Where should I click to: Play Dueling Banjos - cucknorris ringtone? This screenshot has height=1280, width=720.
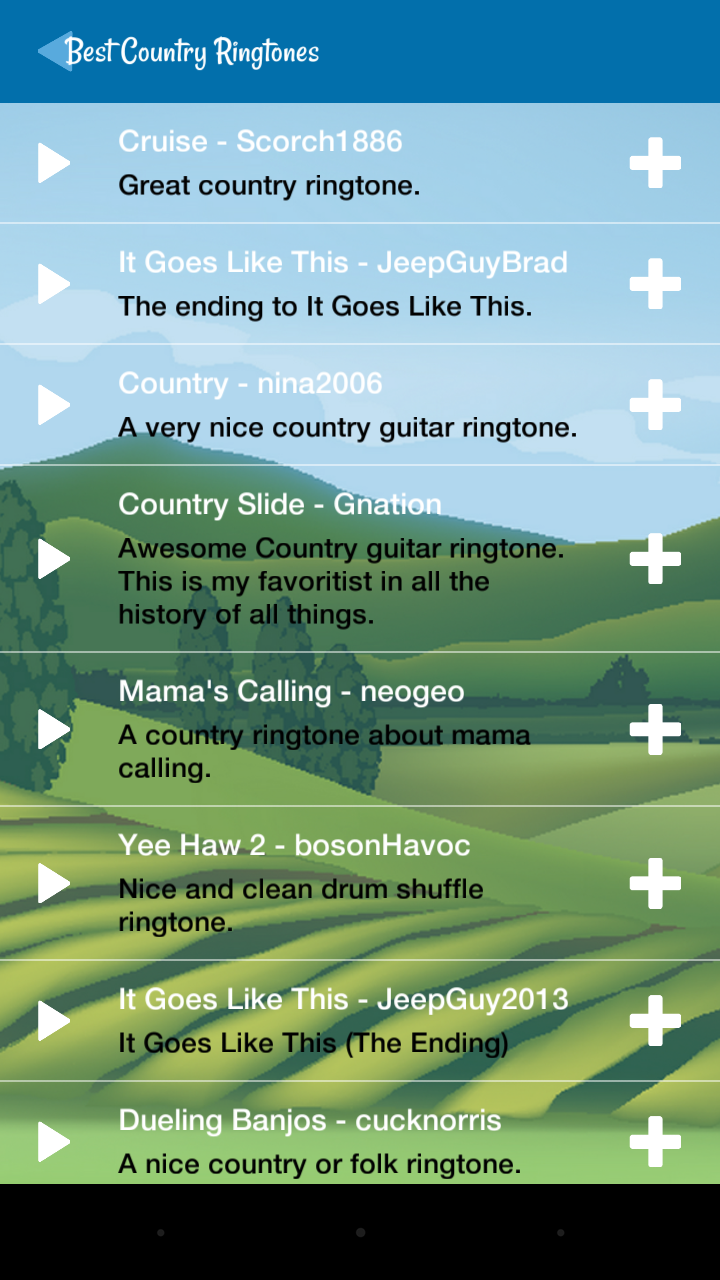(54, 1142)
